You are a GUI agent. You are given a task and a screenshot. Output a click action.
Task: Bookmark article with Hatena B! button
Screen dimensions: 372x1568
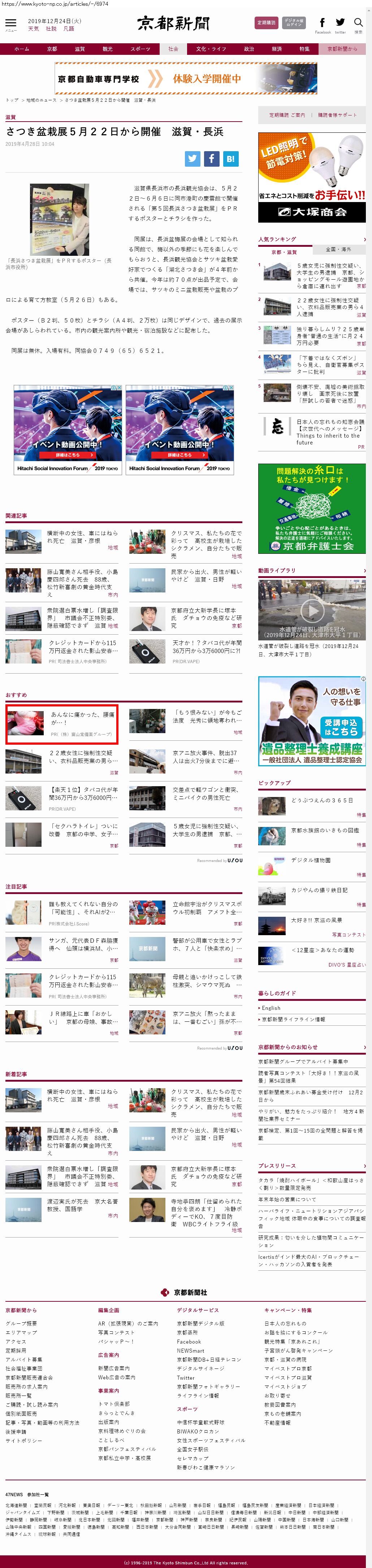coord(230,159)
